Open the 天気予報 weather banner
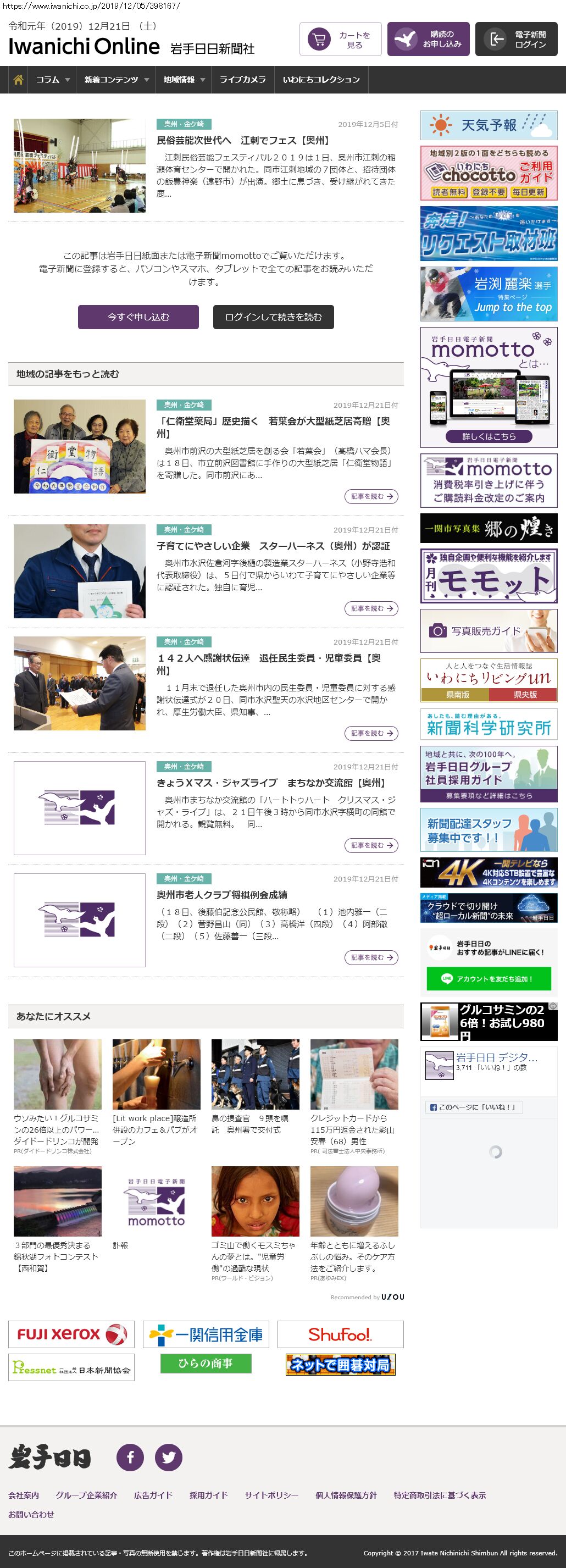 489,125
